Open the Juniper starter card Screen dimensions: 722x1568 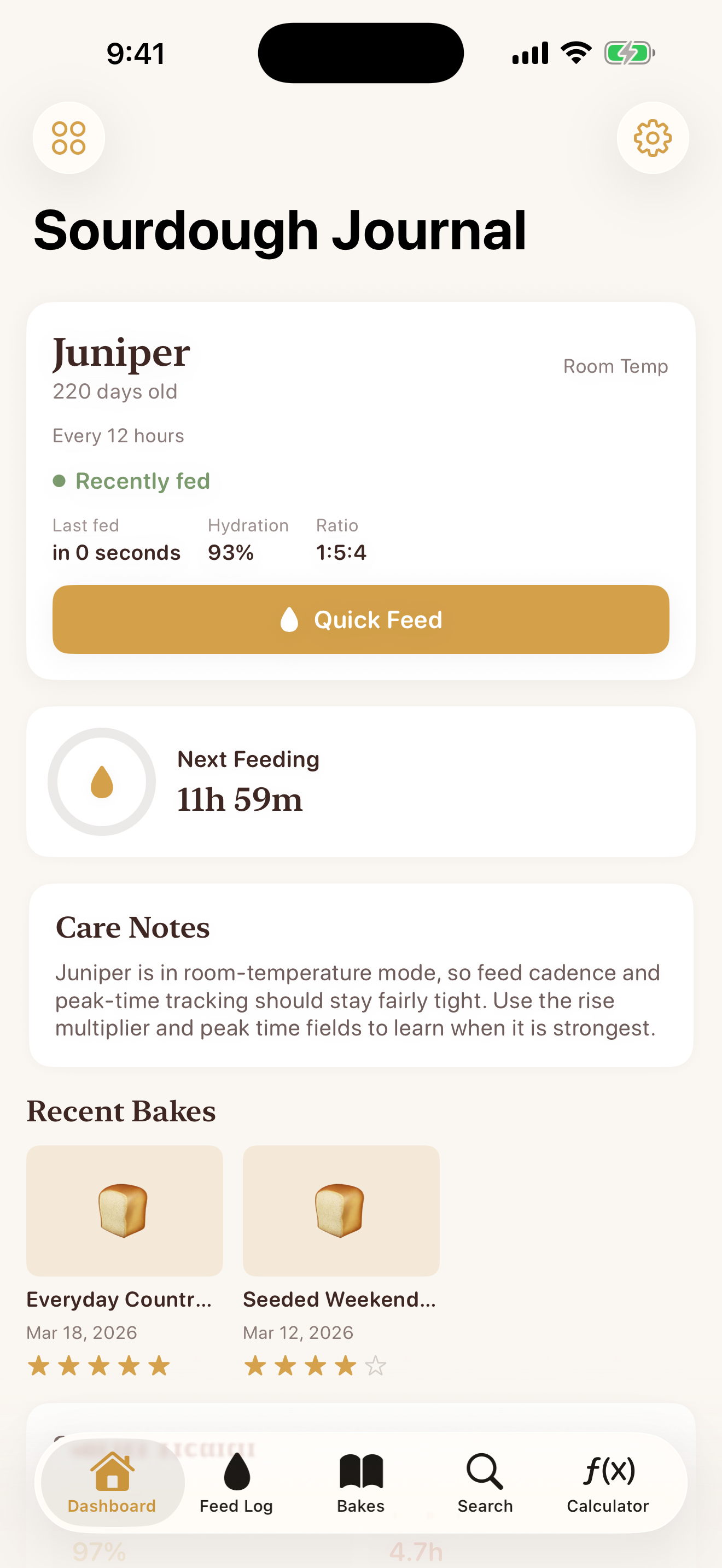click(x=361, y=426)
